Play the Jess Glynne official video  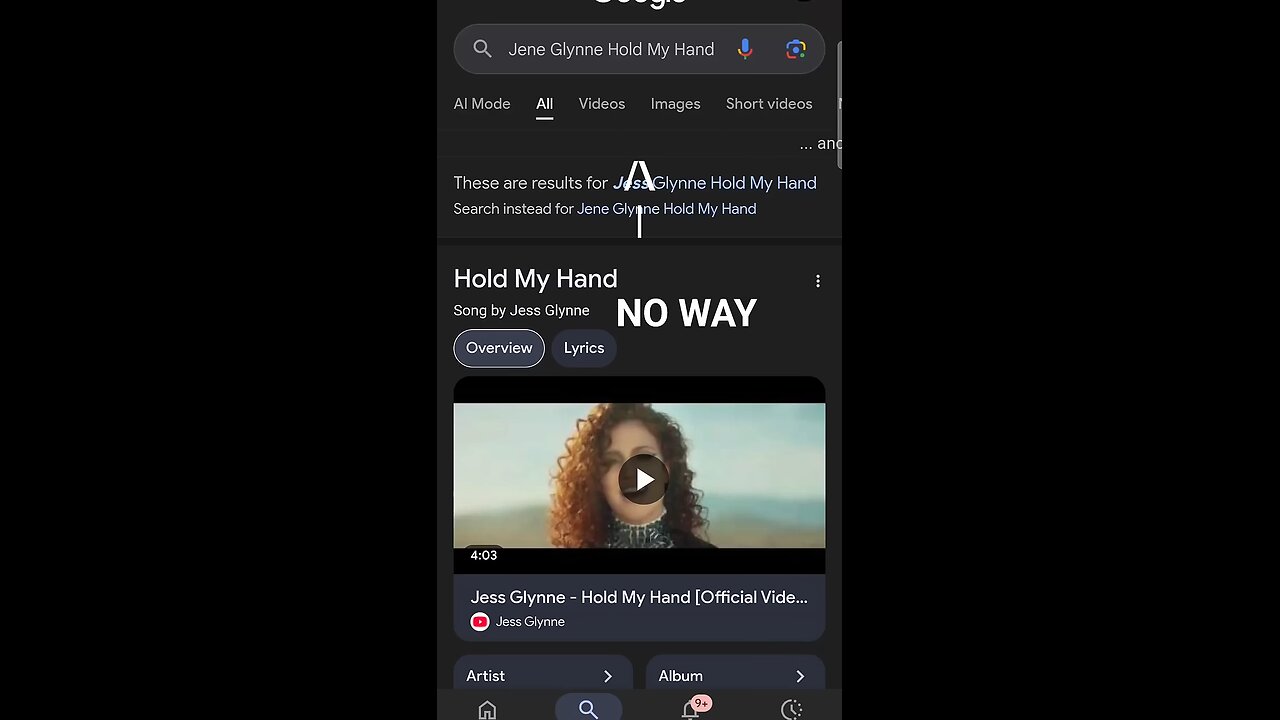click(640, 480)
